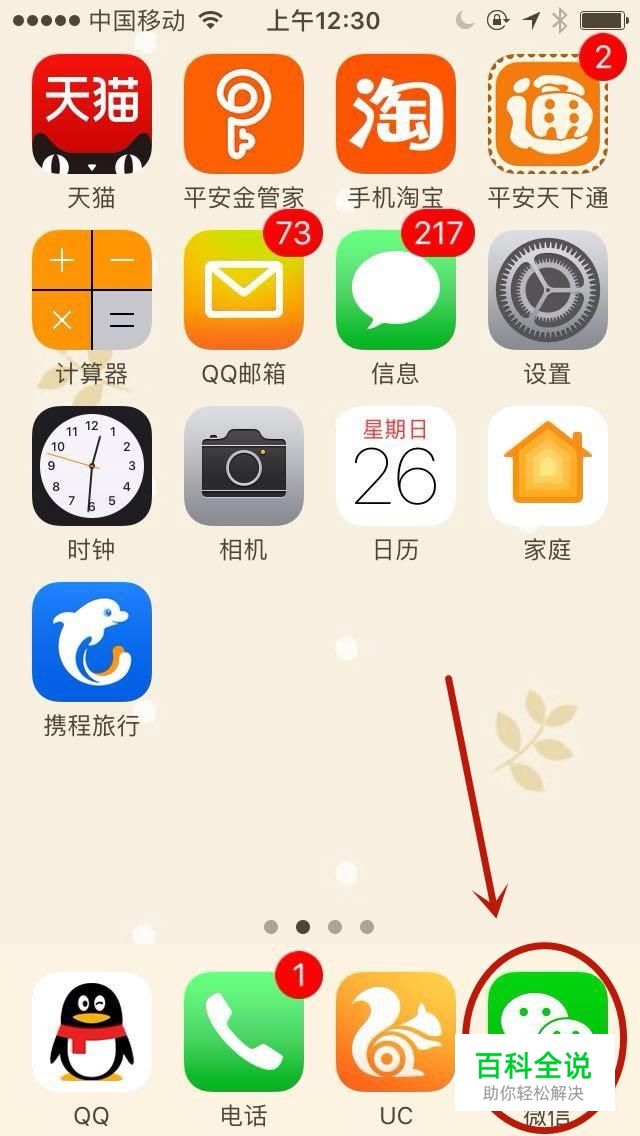Open 设置 Settings
This screenshot has width=640, height=1136.
pos(548,290)
